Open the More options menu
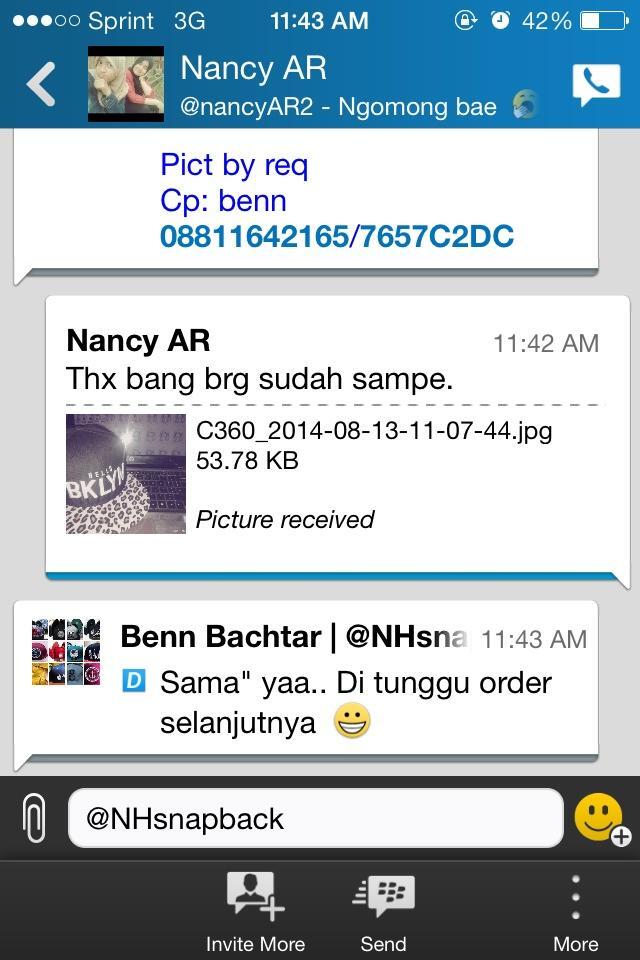 576,910
